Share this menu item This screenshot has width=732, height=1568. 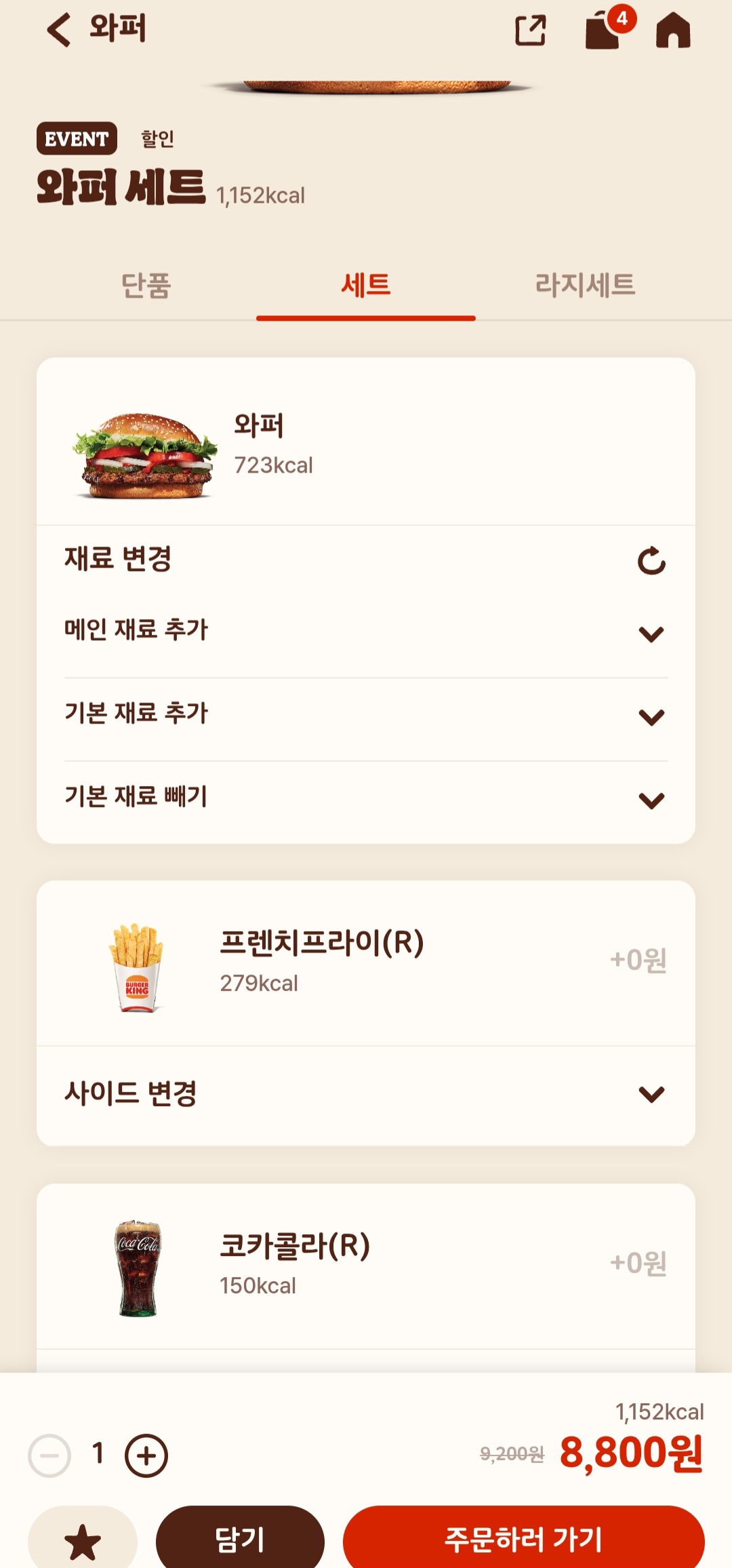coord(531,31)
